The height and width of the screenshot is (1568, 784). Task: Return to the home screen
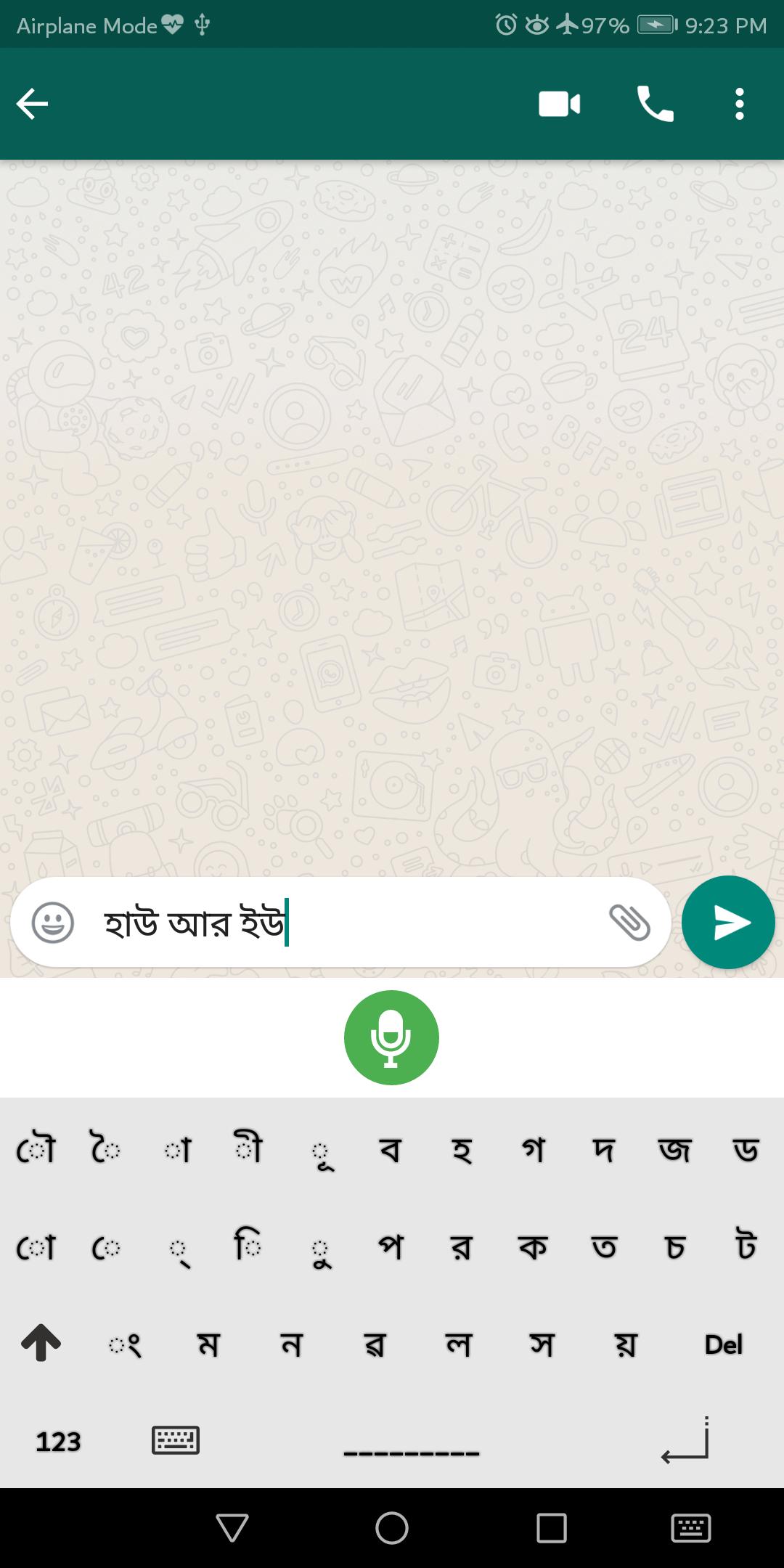click(x=391, y=1528)
